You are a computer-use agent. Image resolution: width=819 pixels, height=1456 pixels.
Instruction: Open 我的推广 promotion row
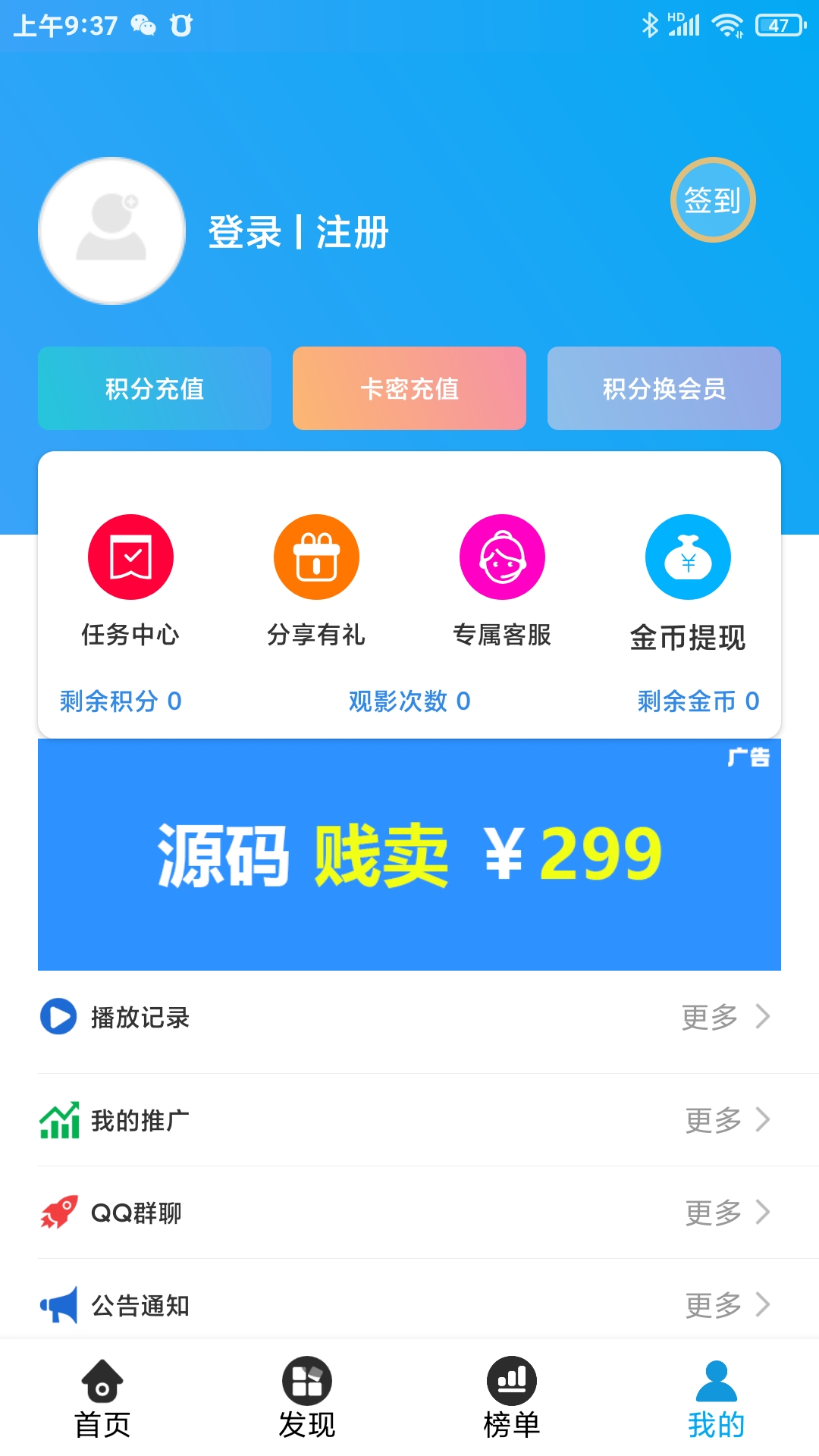(x=409, y=1120)
